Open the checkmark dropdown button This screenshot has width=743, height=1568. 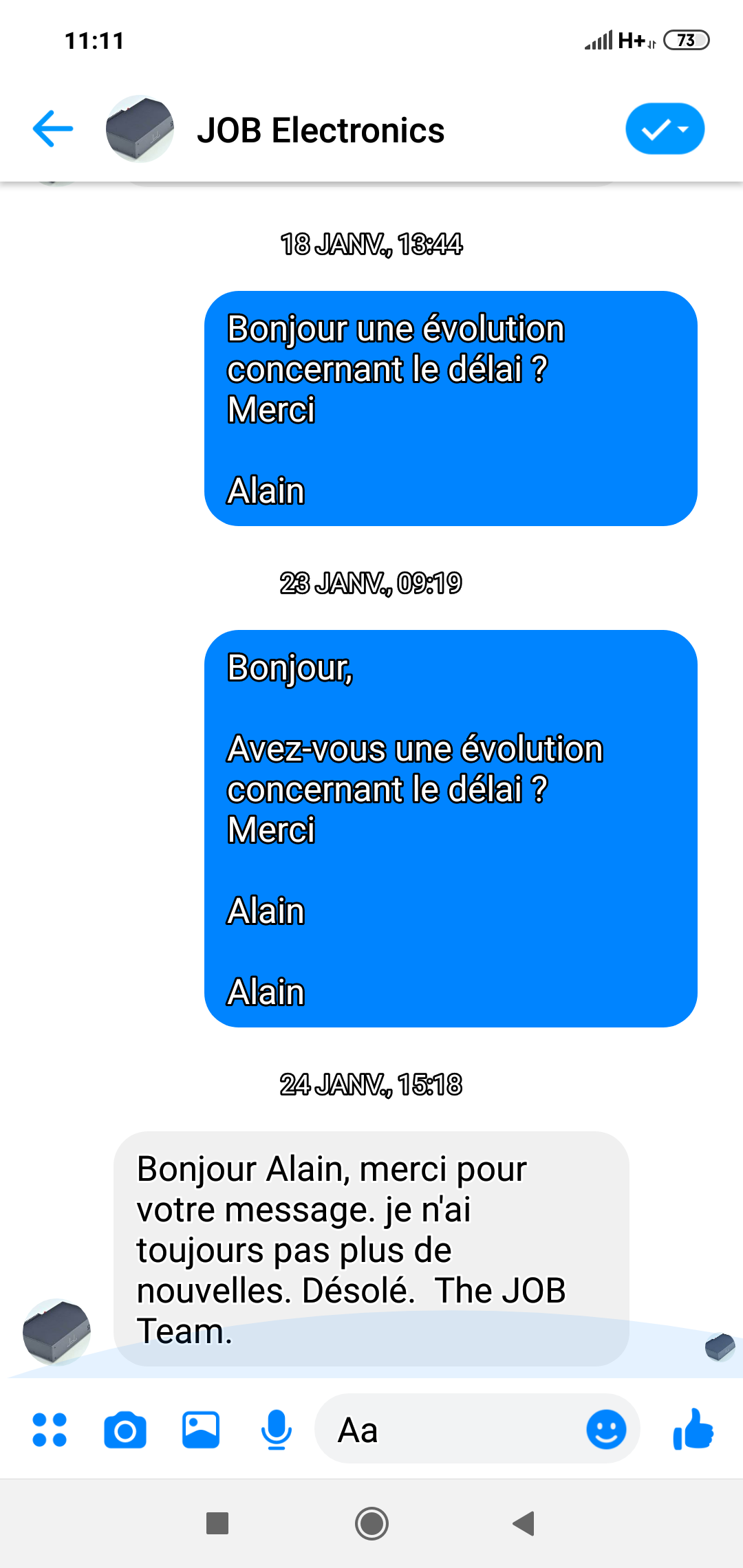(x=665, y=129)
